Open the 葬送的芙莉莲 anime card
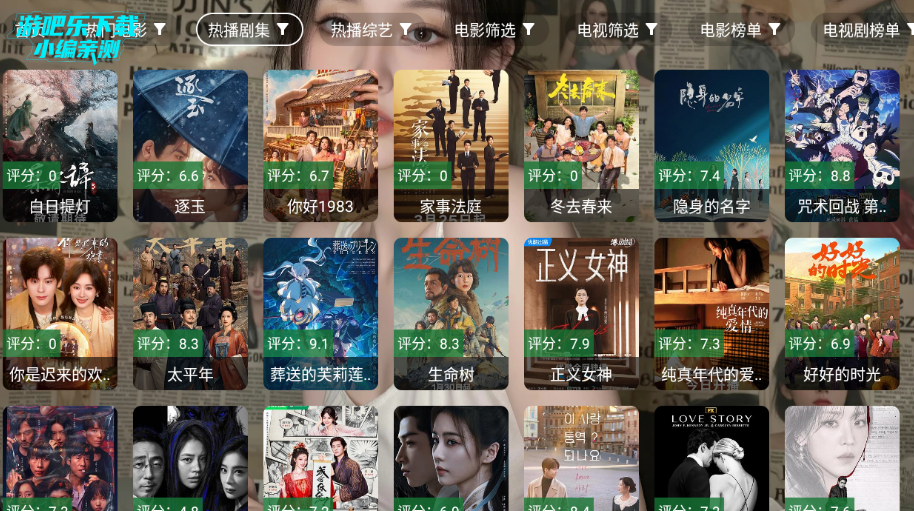Image resolution: width=914 pixels, height=511 pixels. tap(320, 313)
